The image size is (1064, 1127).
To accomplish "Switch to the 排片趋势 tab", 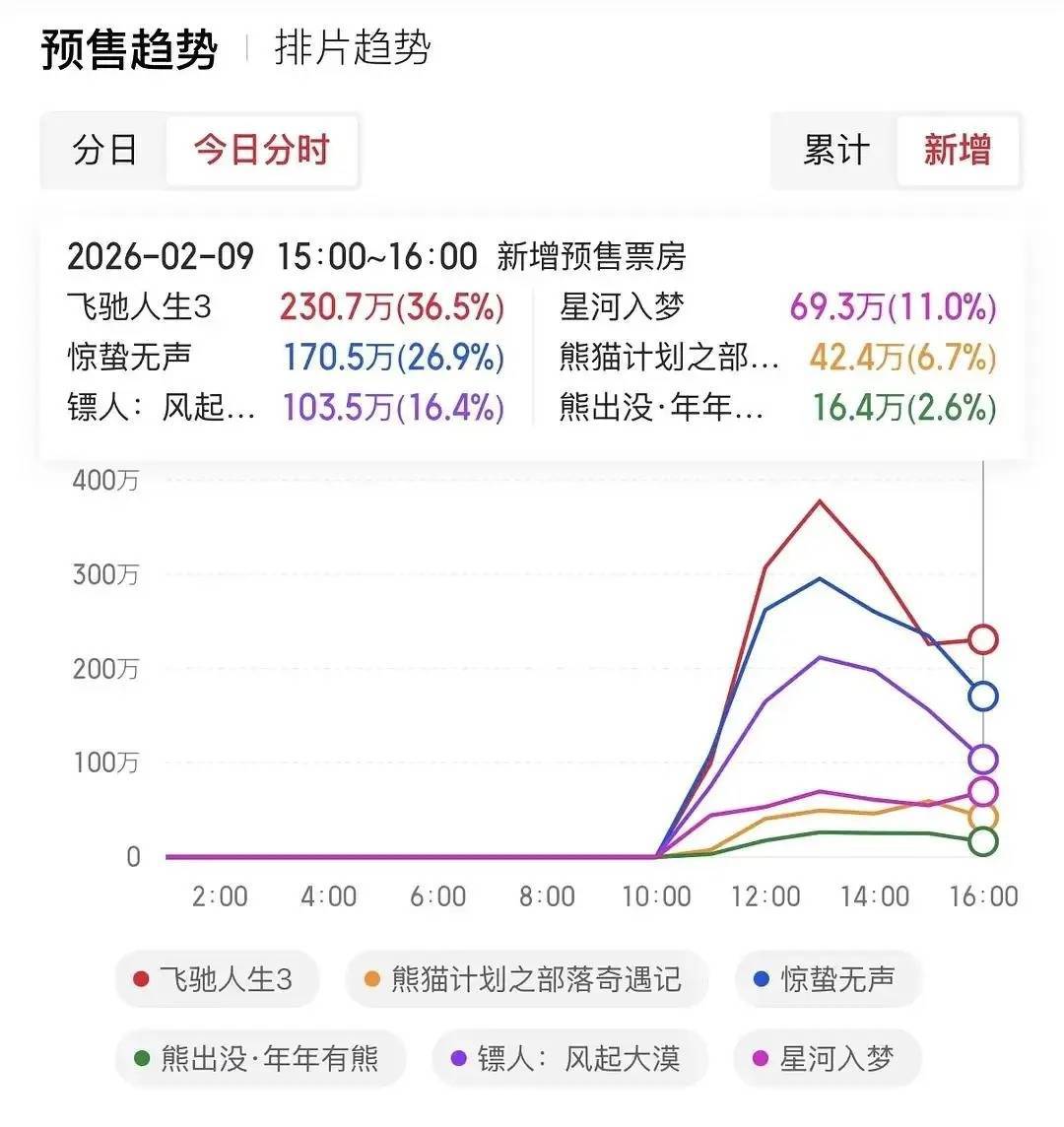I will [x=352, y=48].
